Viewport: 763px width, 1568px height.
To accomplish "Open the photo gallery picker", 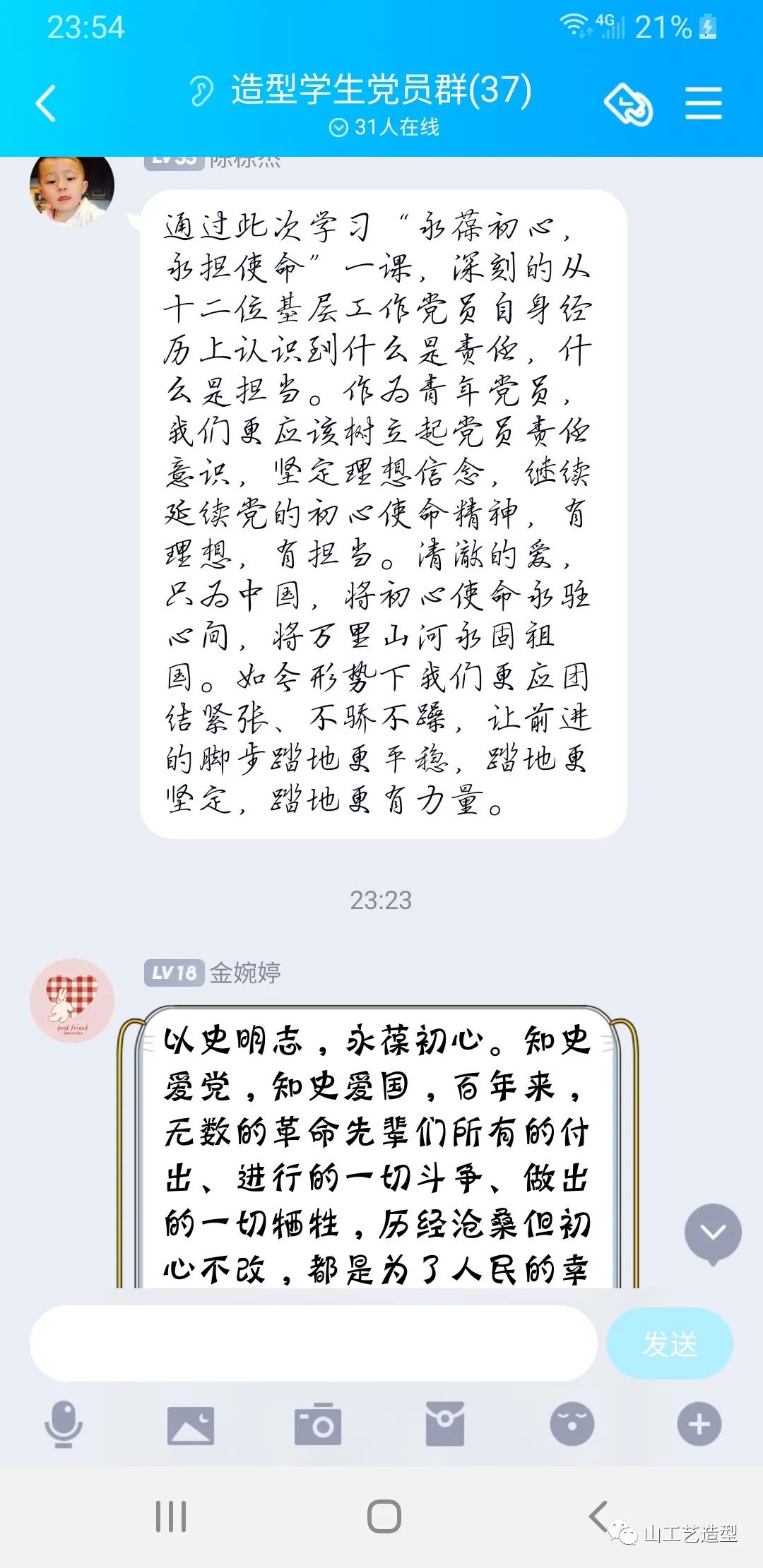I will tap(190, 1424).
